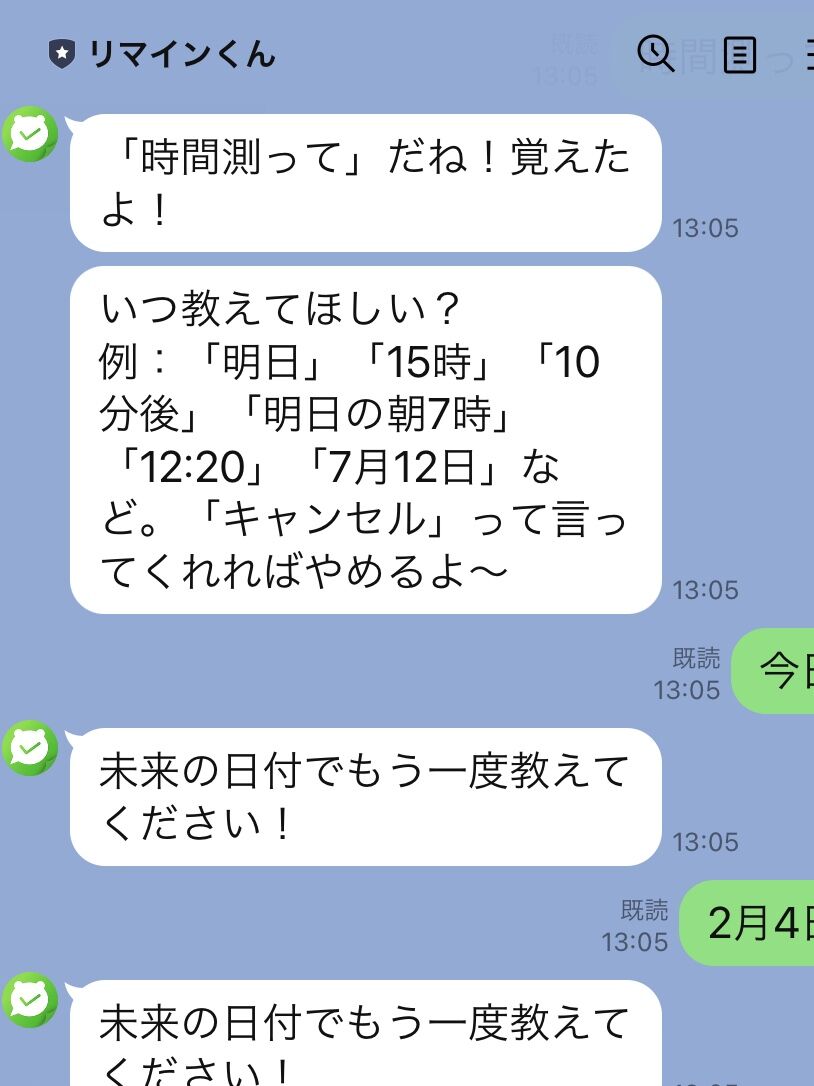This screenshot has width=814, height=1086.
Task: Tap the avatar next to first 未来の日付 reply
Action: click(x=30, y=747)
